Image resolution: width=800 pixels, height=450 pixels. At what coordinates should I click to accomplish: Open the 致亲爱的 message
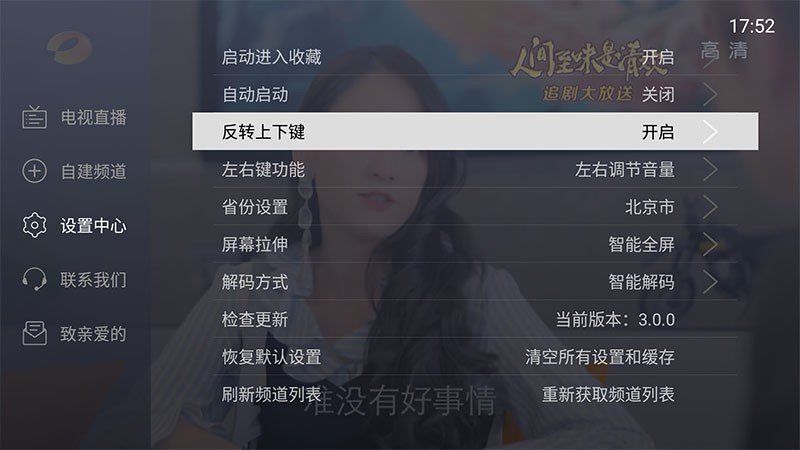tap(75, 333)
